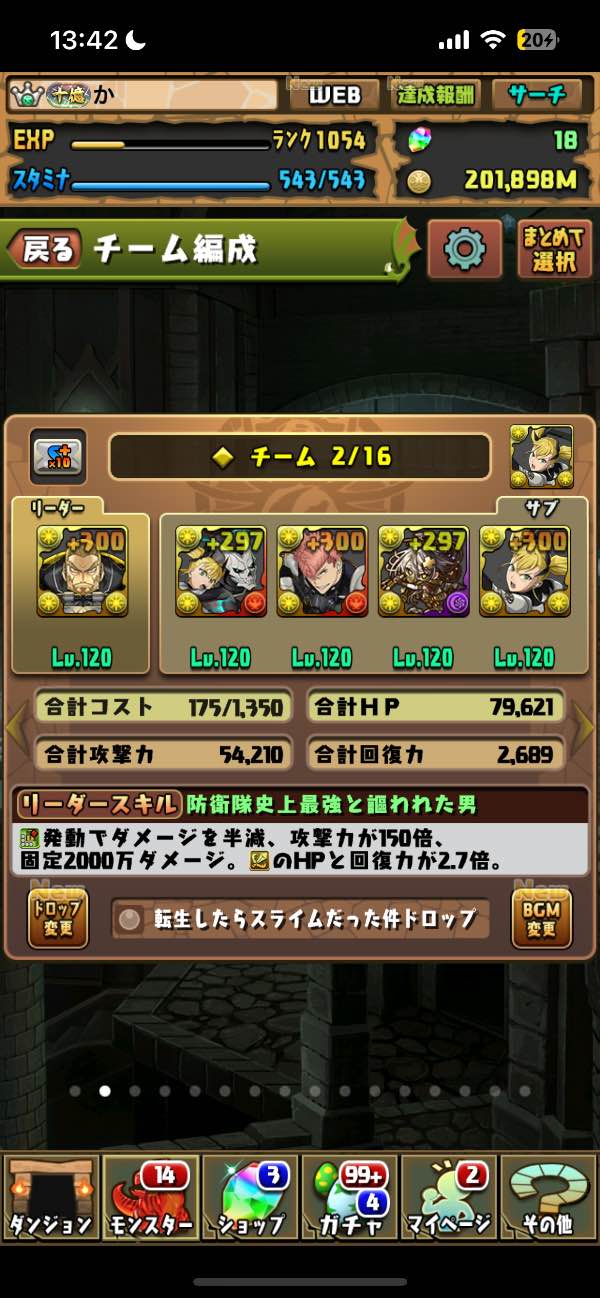The height and width of the screenshot is (1298, 600).
Task: Open the ショップ tab
Action: 250,1197
